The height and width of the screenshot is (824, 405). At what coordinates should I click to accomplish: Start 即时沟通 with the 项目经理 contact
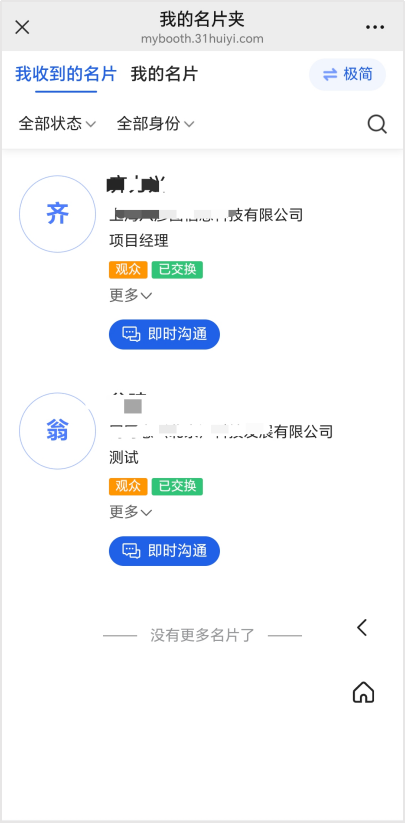164,334
